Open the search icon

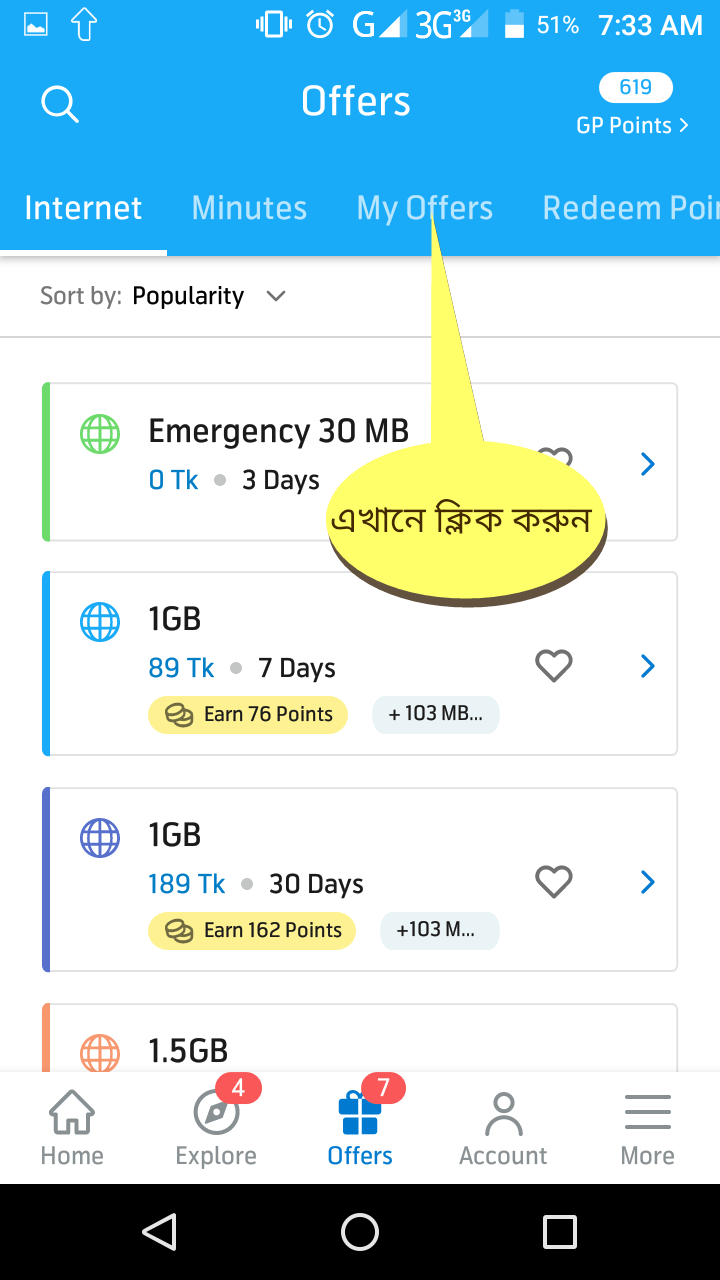click(59, 104)
